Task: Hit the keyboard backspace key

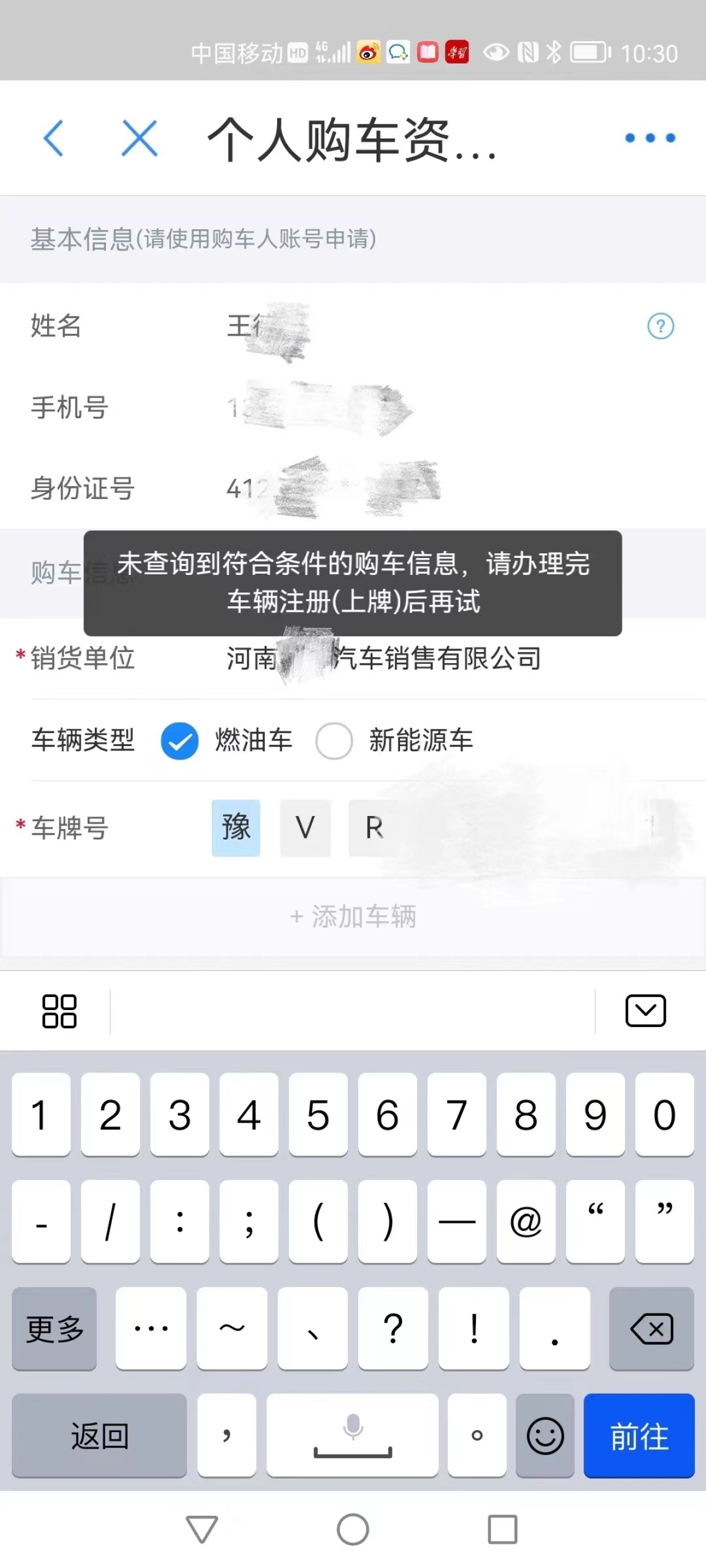Action: pos(651,1328)
